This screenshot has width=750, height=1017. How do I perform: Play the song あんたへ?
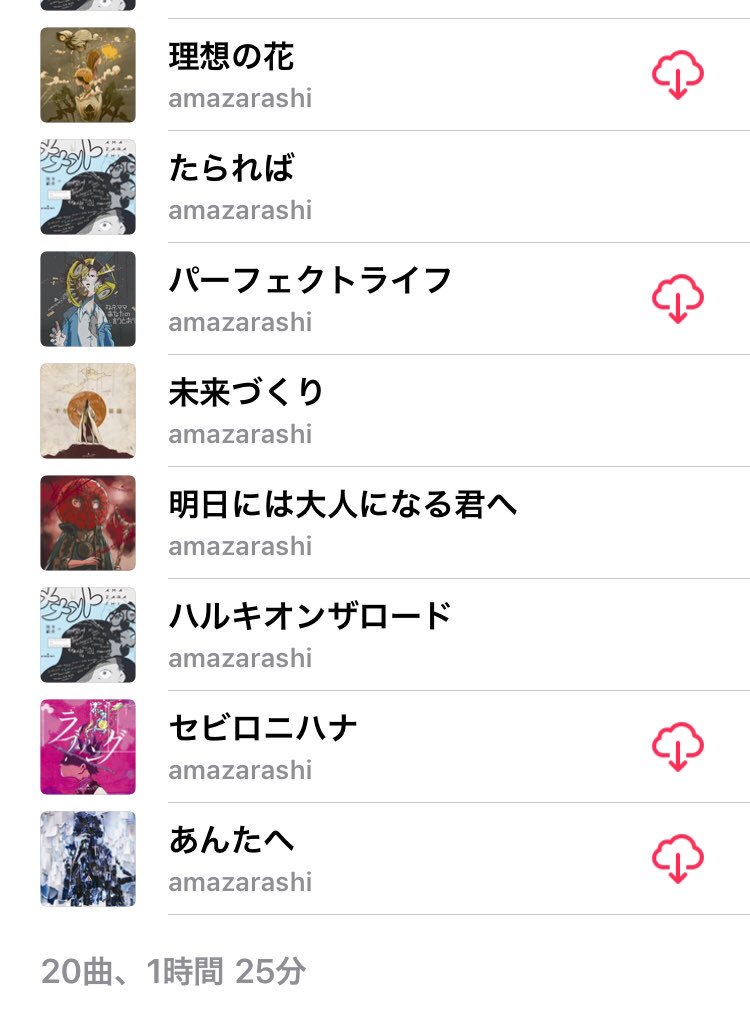[232, 841]
